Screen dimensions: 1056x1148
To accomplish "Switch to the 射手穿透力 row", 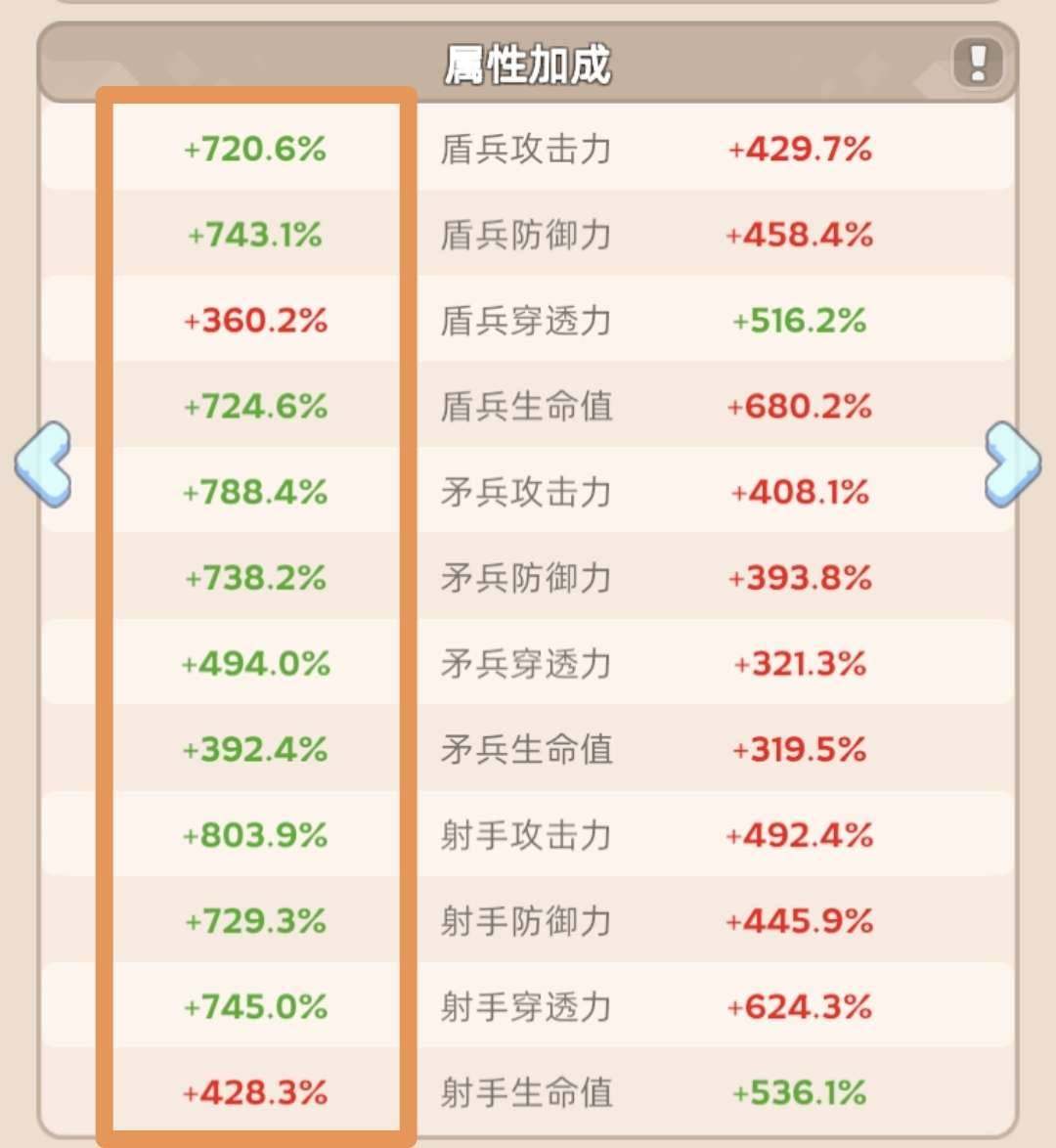I will pos(526,1007).
